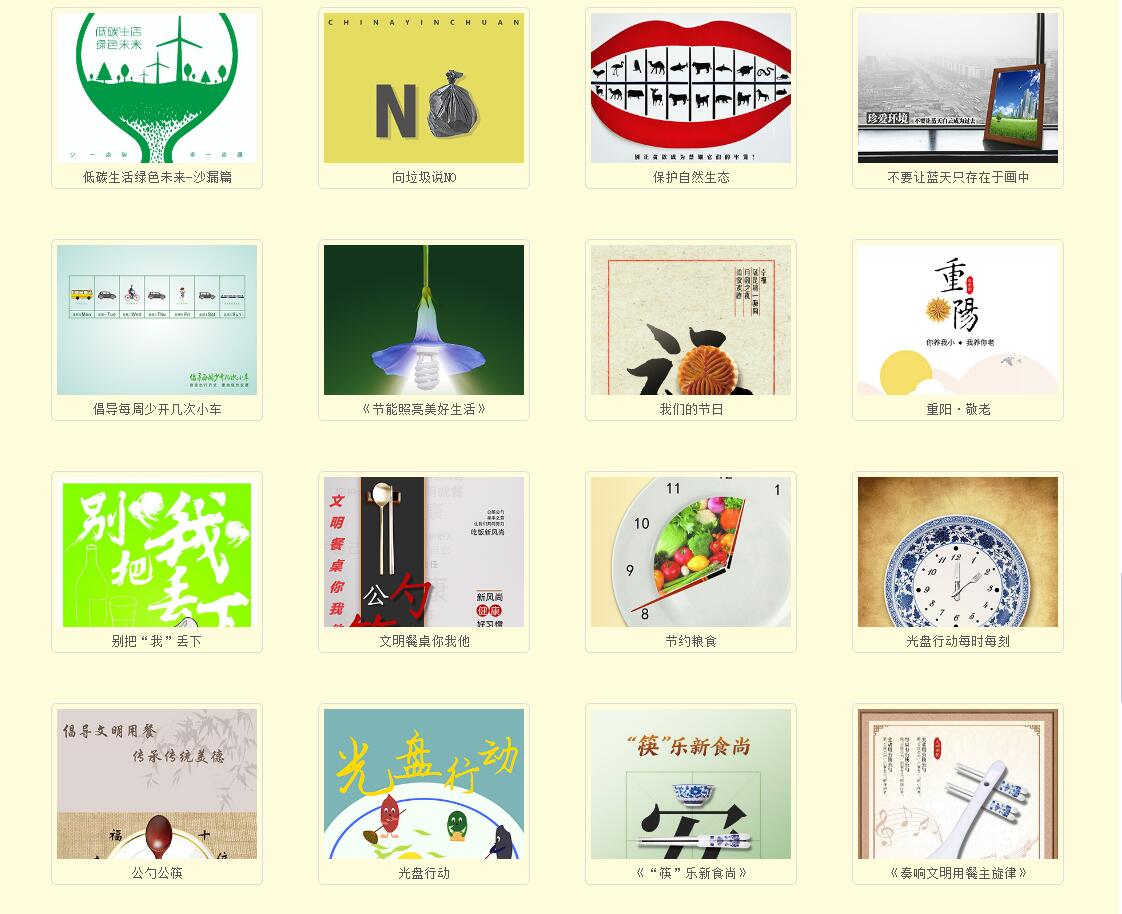Screen dimensions: 1122x914
Task: Select the 倡导每周少开几次小车 poster
Action: (x=157, y=320)
